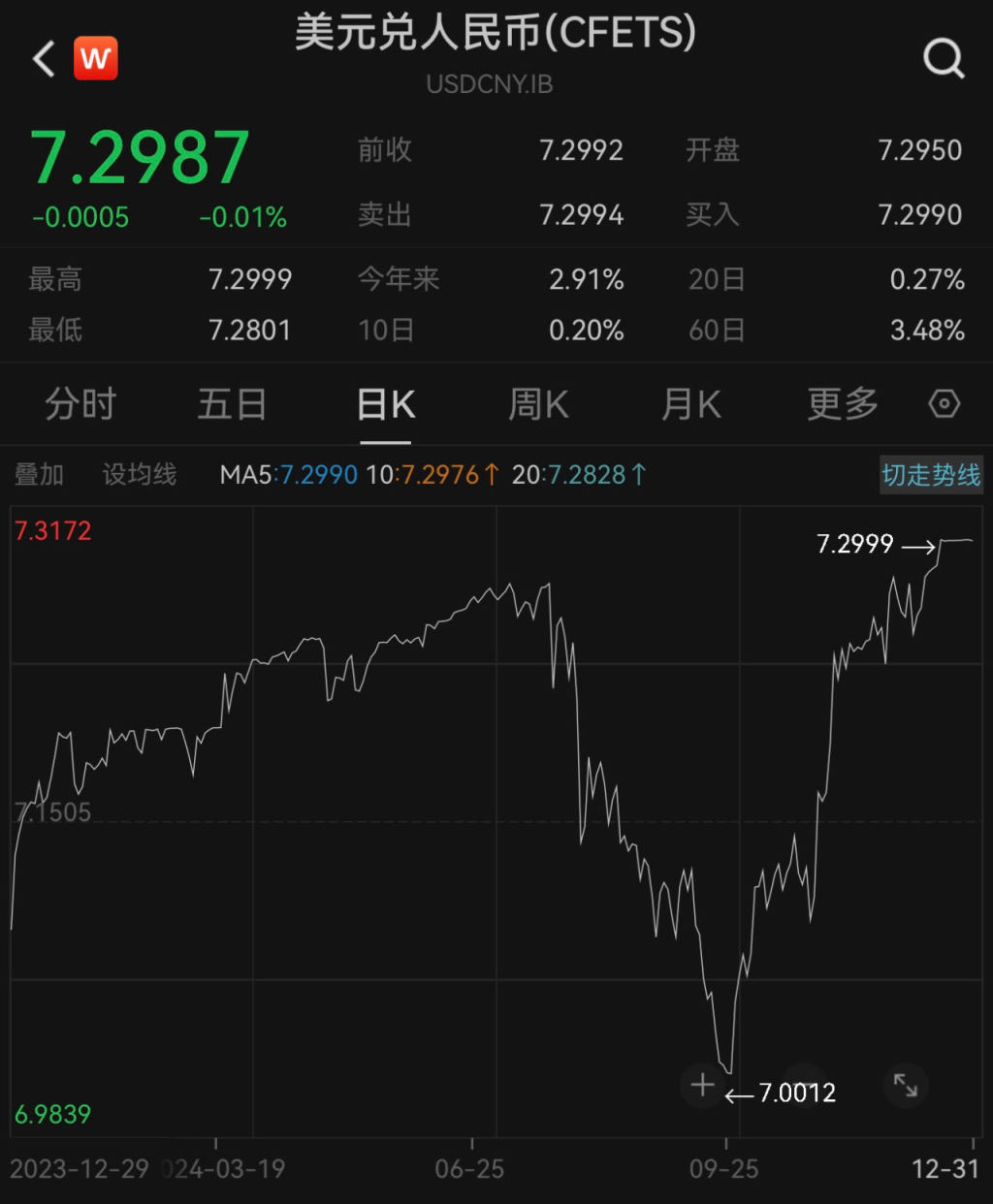This screenshot has width=993, height=1204.
Task: Open chart settings via the gear icon
Action: [x=943, y=404]
